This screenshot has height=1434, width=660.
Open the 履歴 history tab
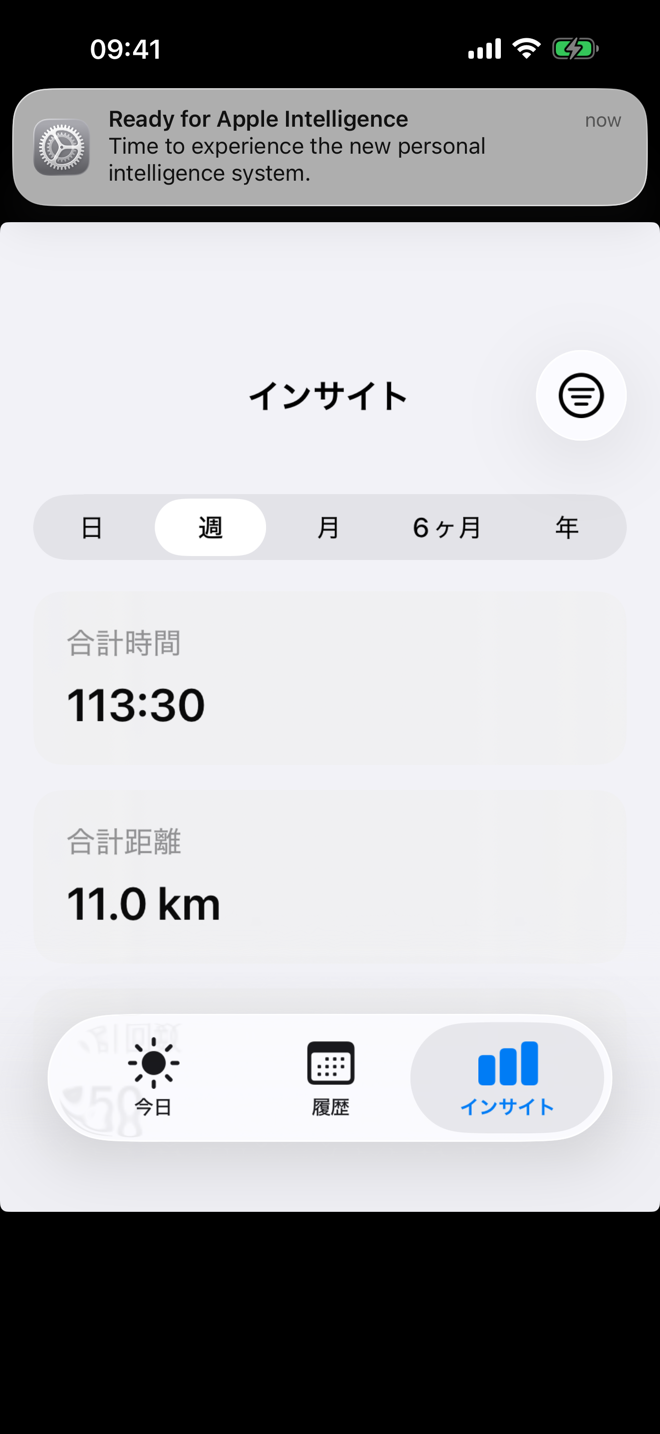330,1077
